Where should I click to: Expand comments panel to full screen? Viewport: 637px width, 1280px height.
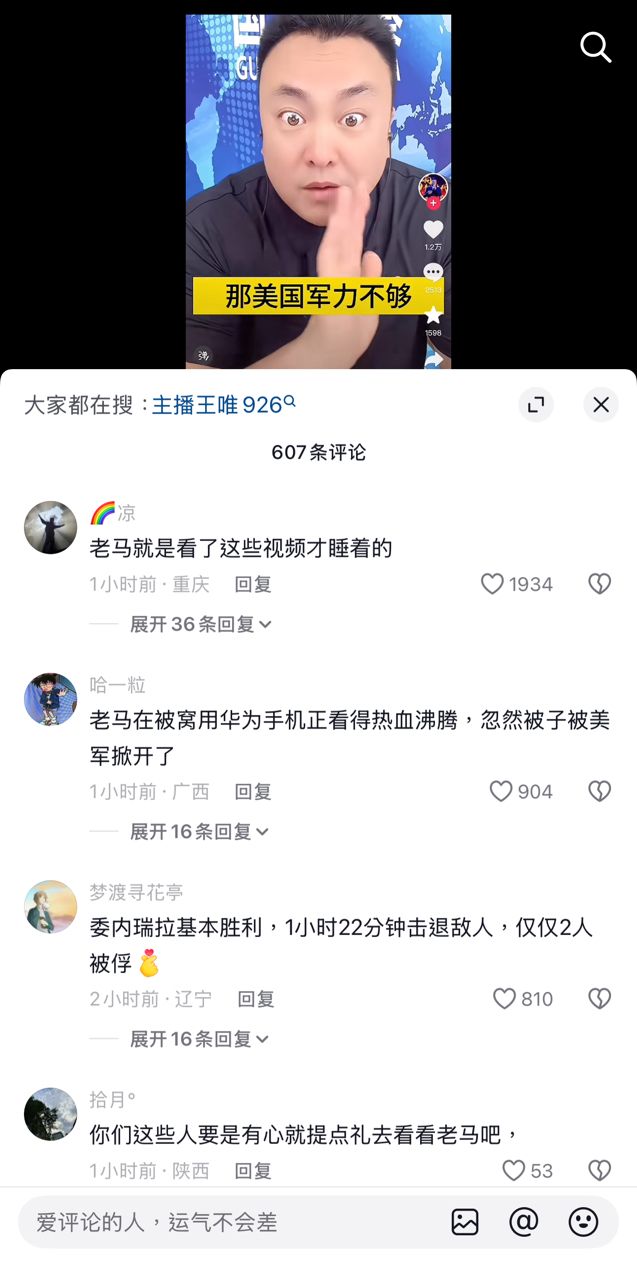pos(536,404)
